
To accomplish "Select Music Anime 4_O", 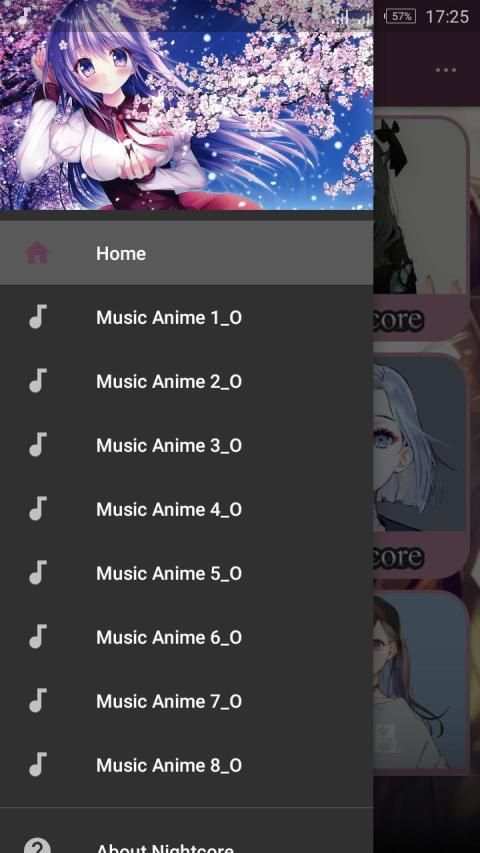I will (187, 509).
